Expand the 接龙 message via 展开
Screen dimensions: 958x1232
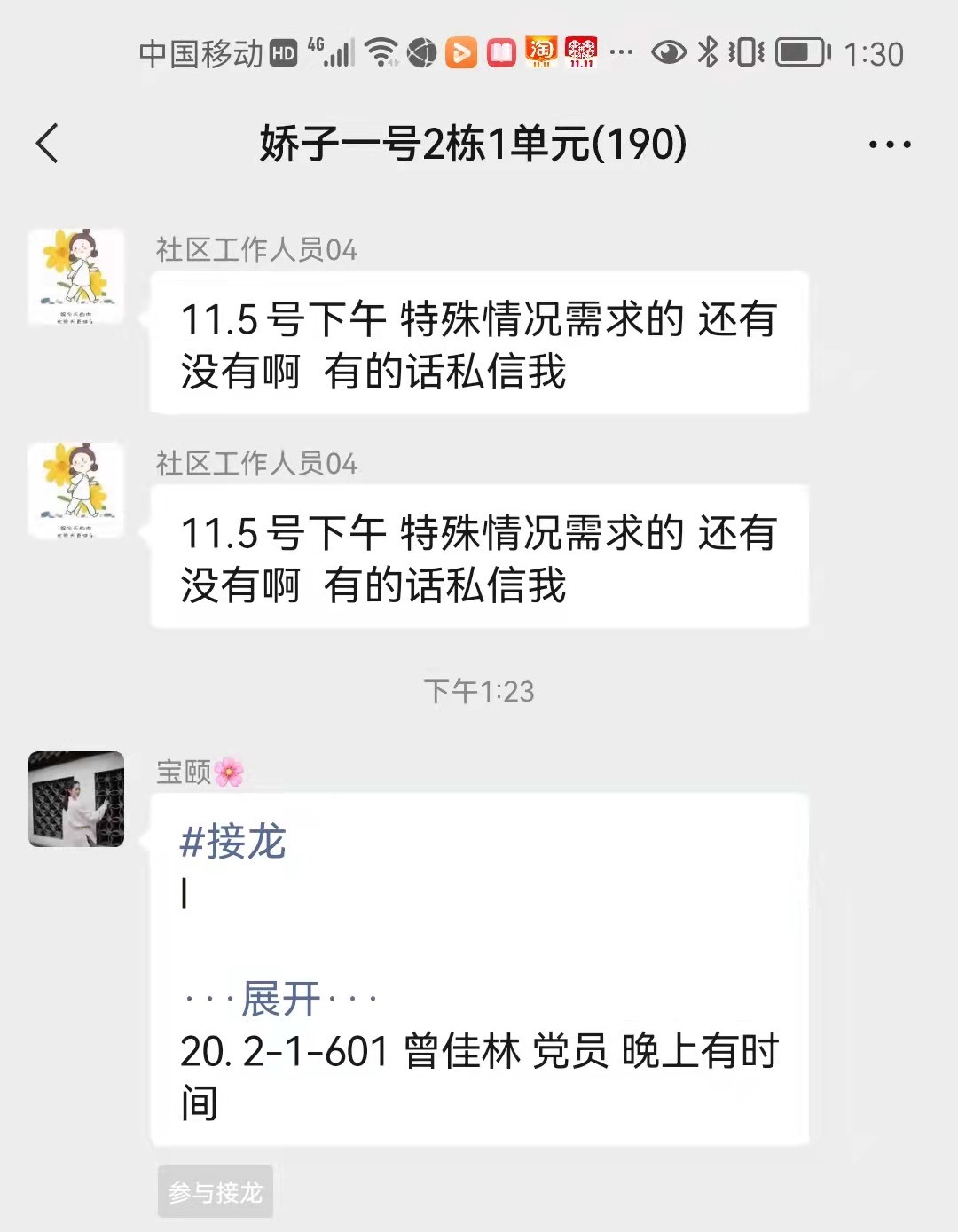280,1000
